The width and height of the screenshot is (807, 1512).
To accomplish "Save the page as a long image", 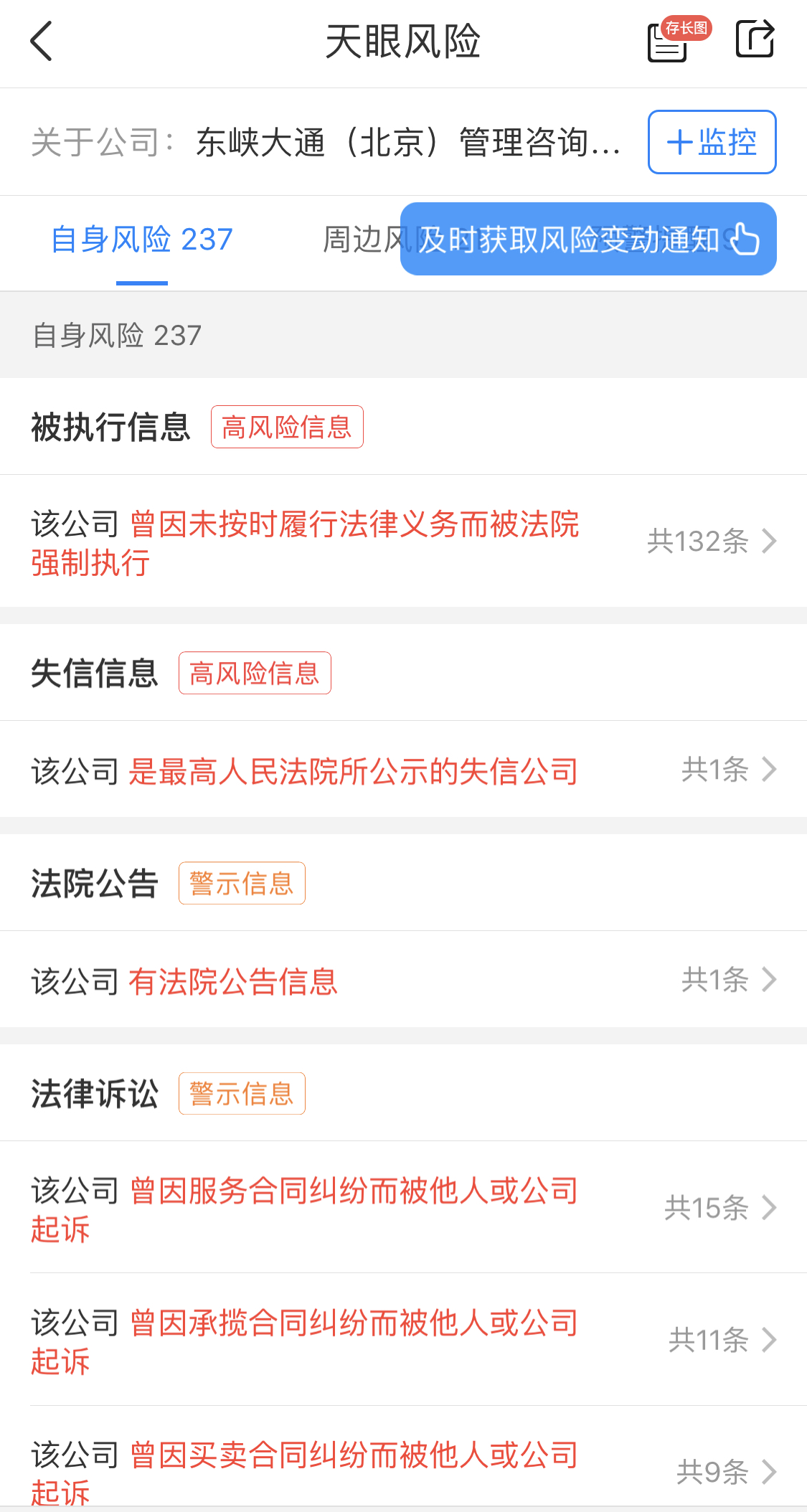I will [671, 42].
